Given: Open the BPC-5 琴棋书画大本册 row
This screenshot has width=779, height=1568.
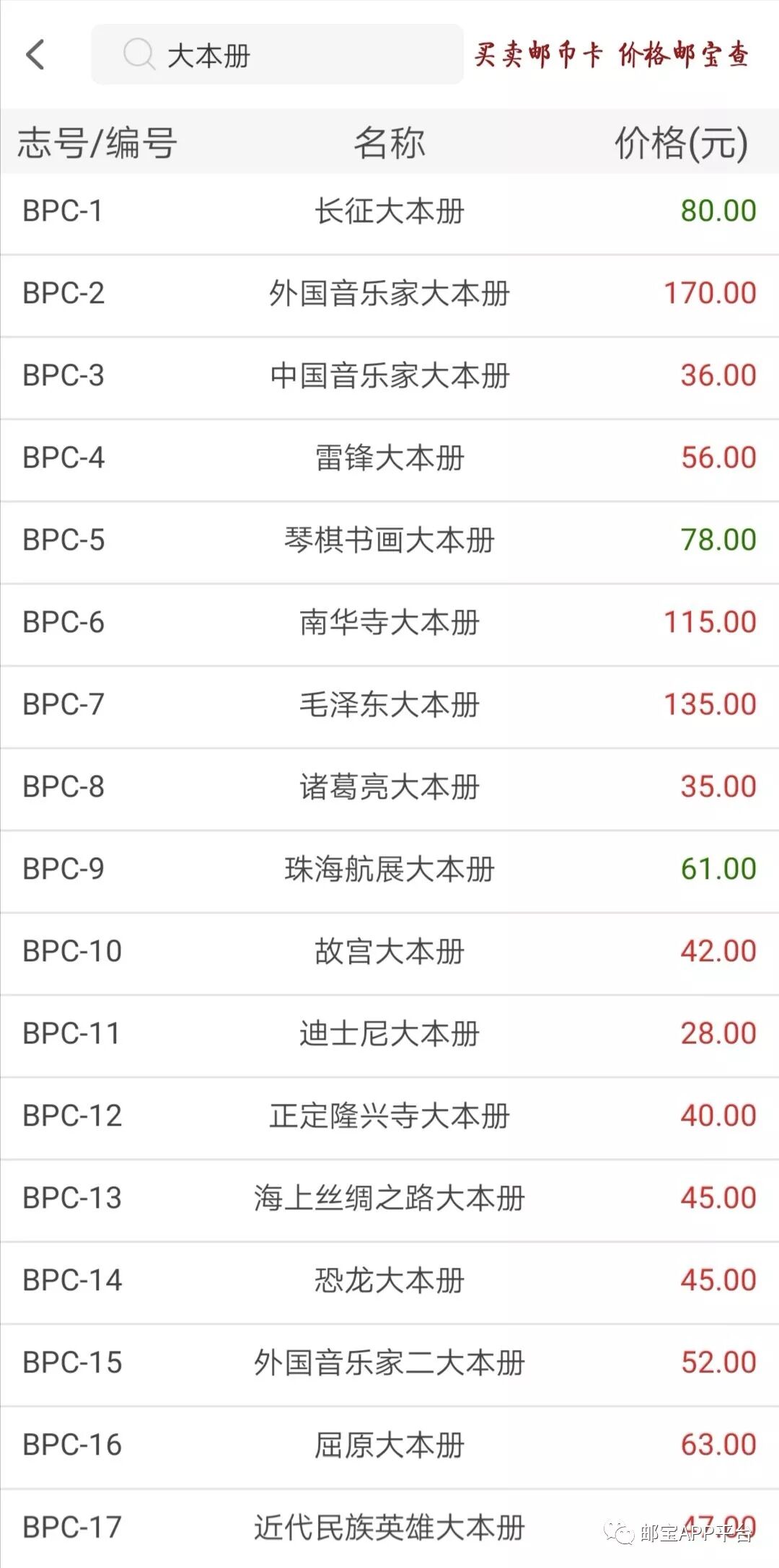Looking at the screenshot, I should coord(389,541).
